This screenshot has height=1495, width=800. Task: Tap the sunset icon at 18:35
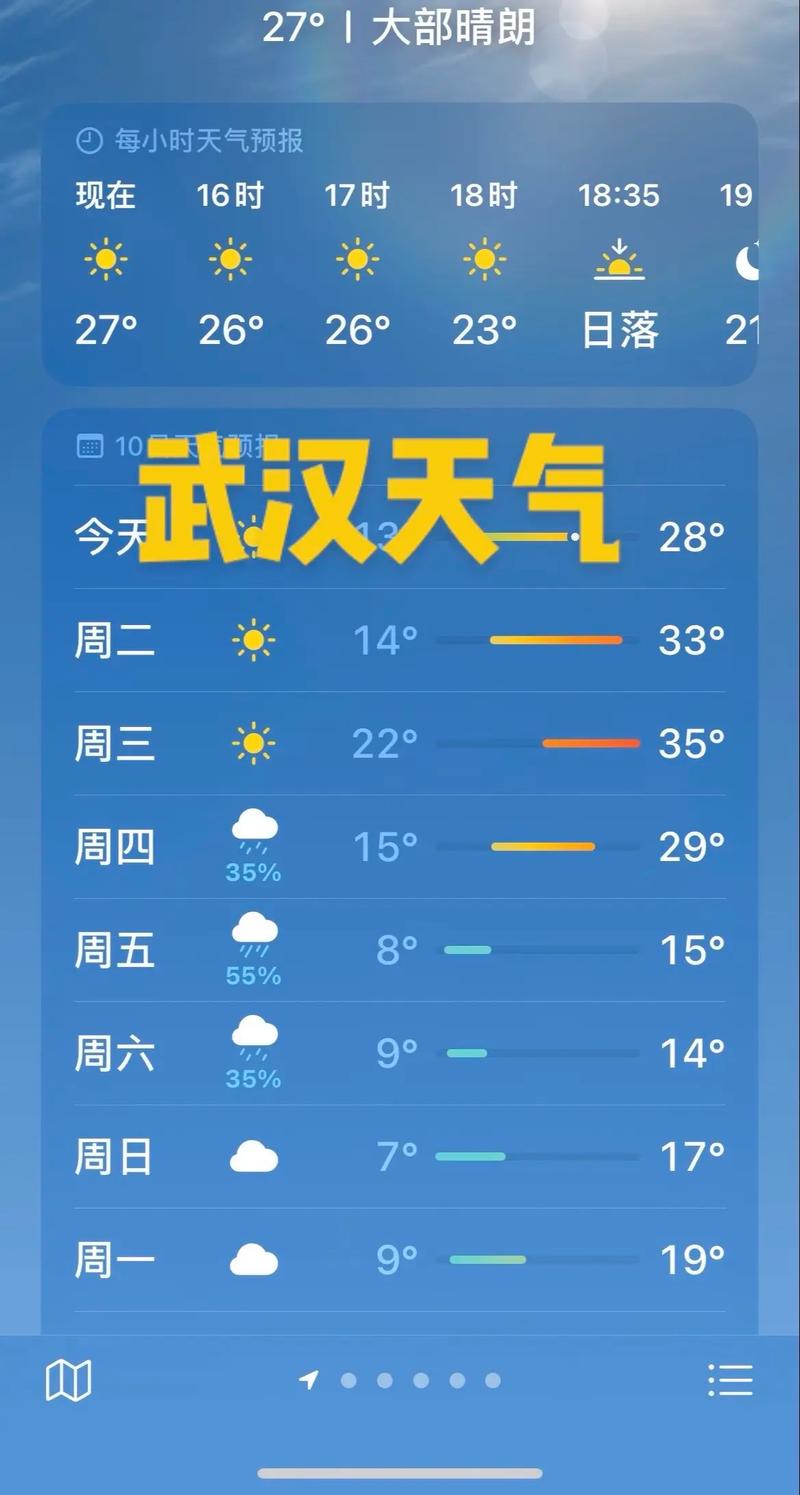click(x=620, y=257)
